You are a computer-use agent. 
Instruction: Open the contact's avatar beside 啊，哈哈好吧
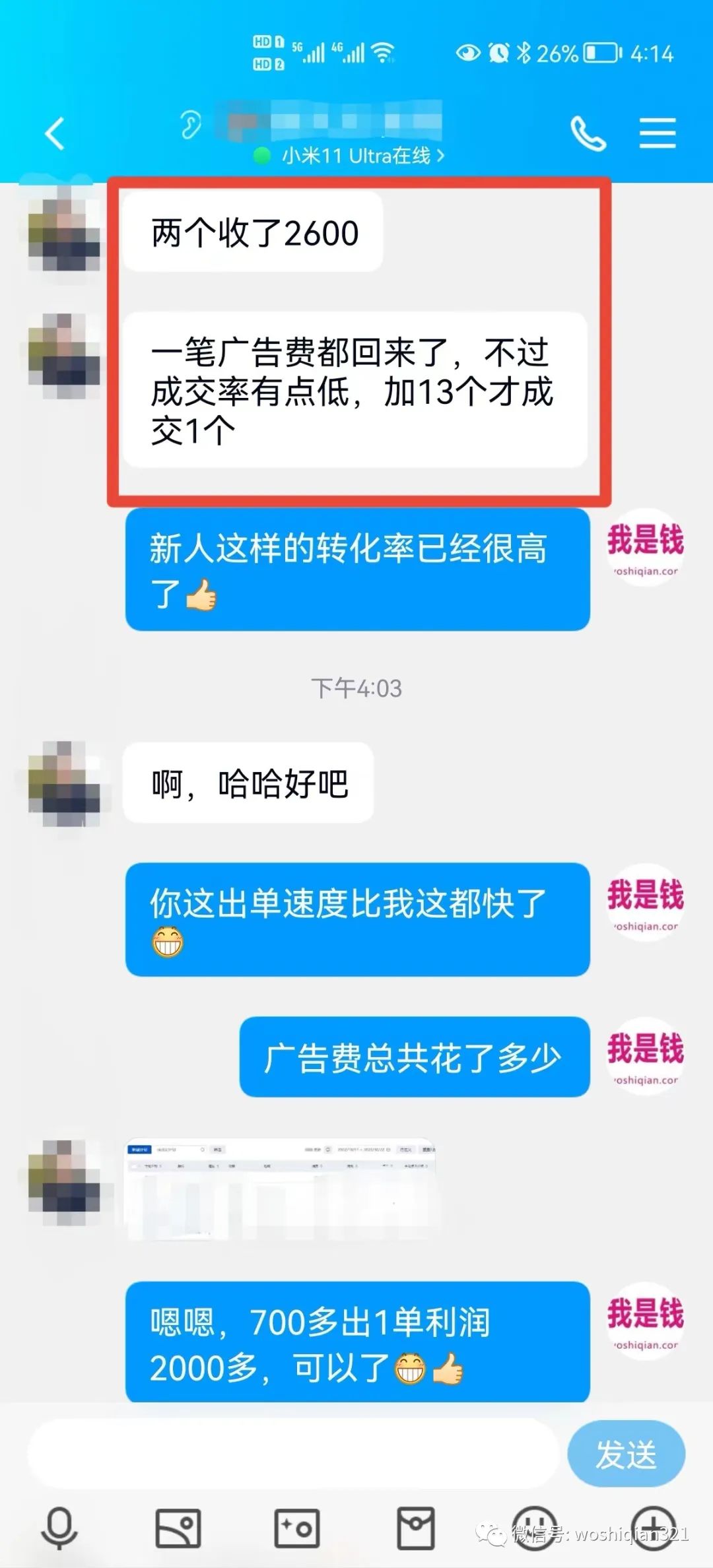[65, 783]
